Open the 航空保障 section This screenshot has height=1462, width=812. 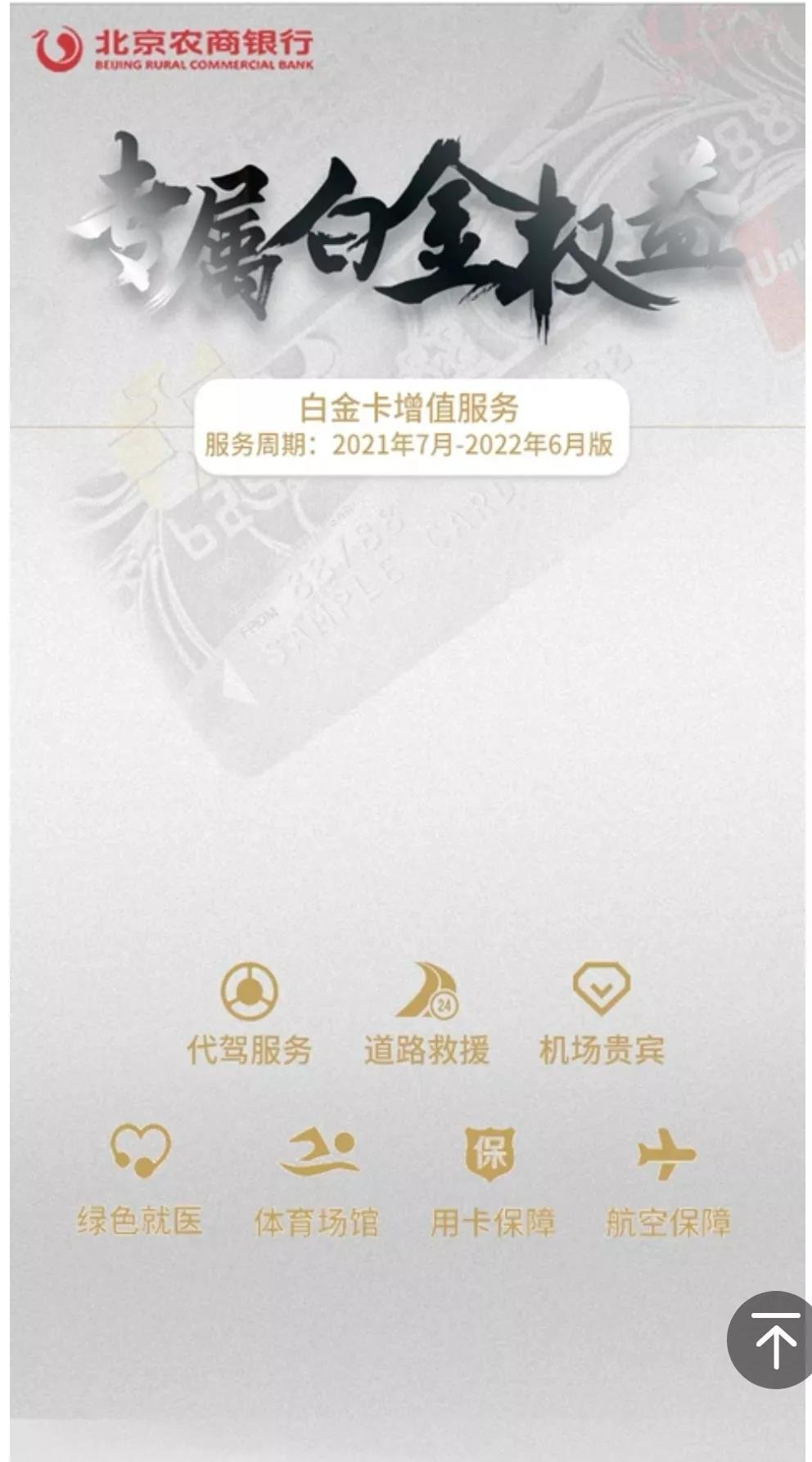coord(667,1179)
